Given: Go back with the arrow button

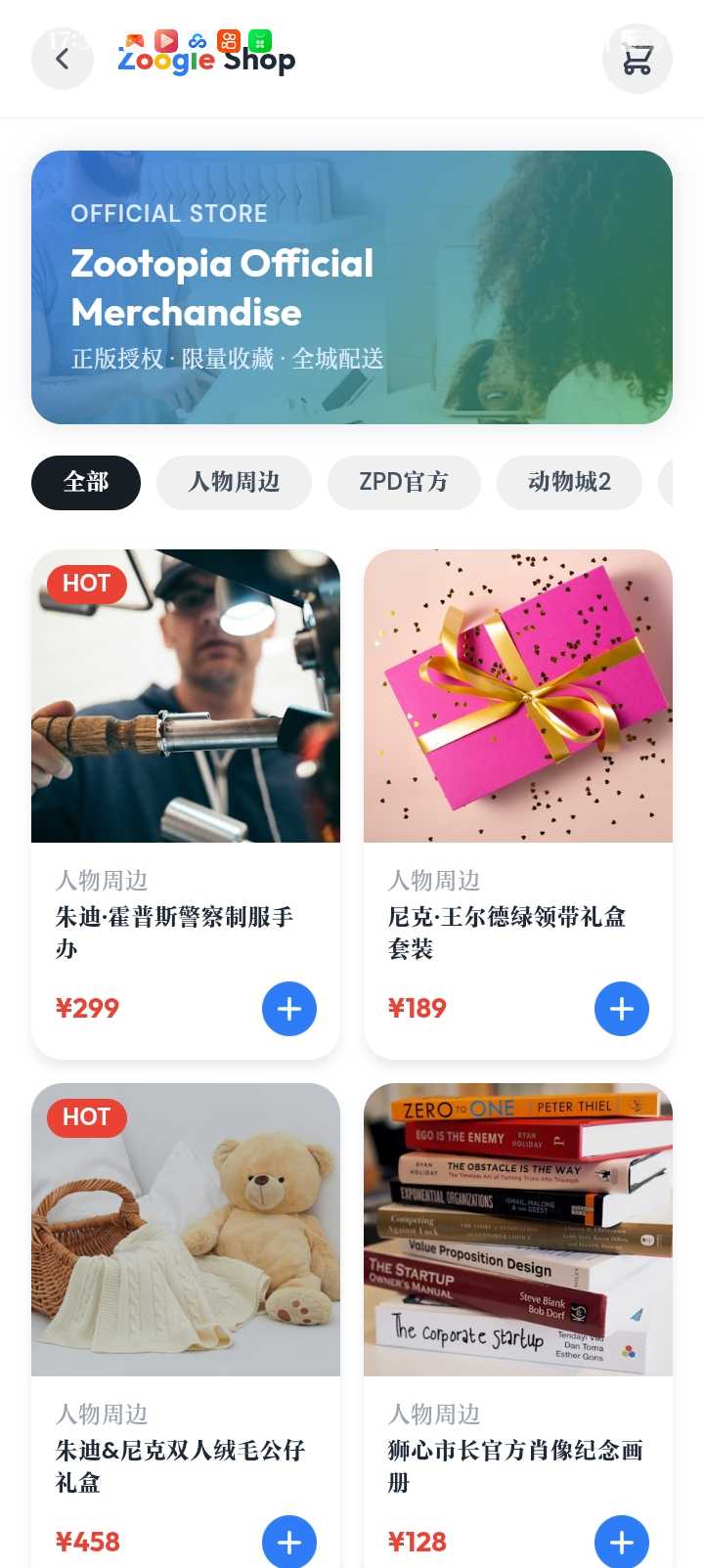Looking at the screenshot, I should (x=63, y=59).
